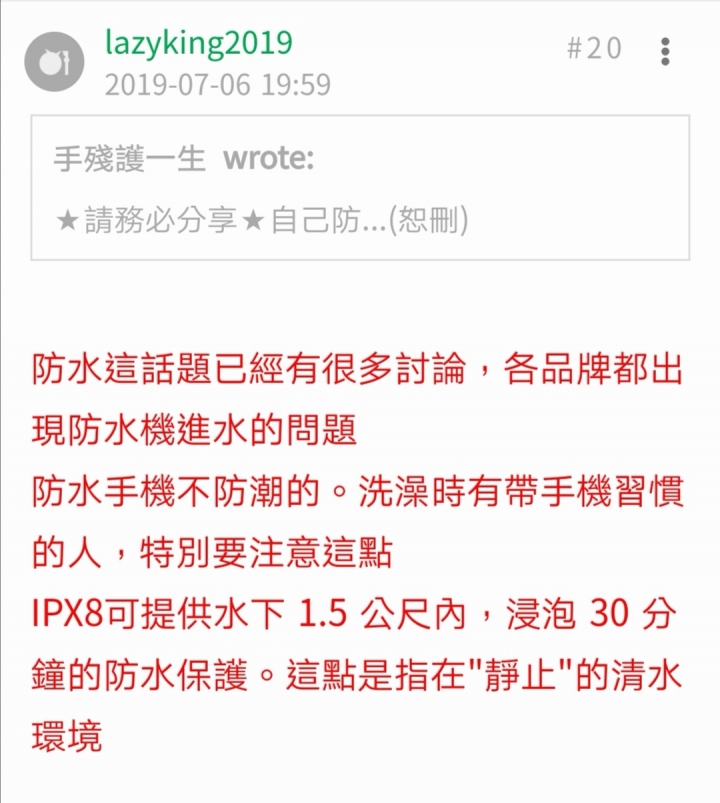The image size is (720, 803).
Task: Open lazyking2019's avatar
Action: [54, 63]
